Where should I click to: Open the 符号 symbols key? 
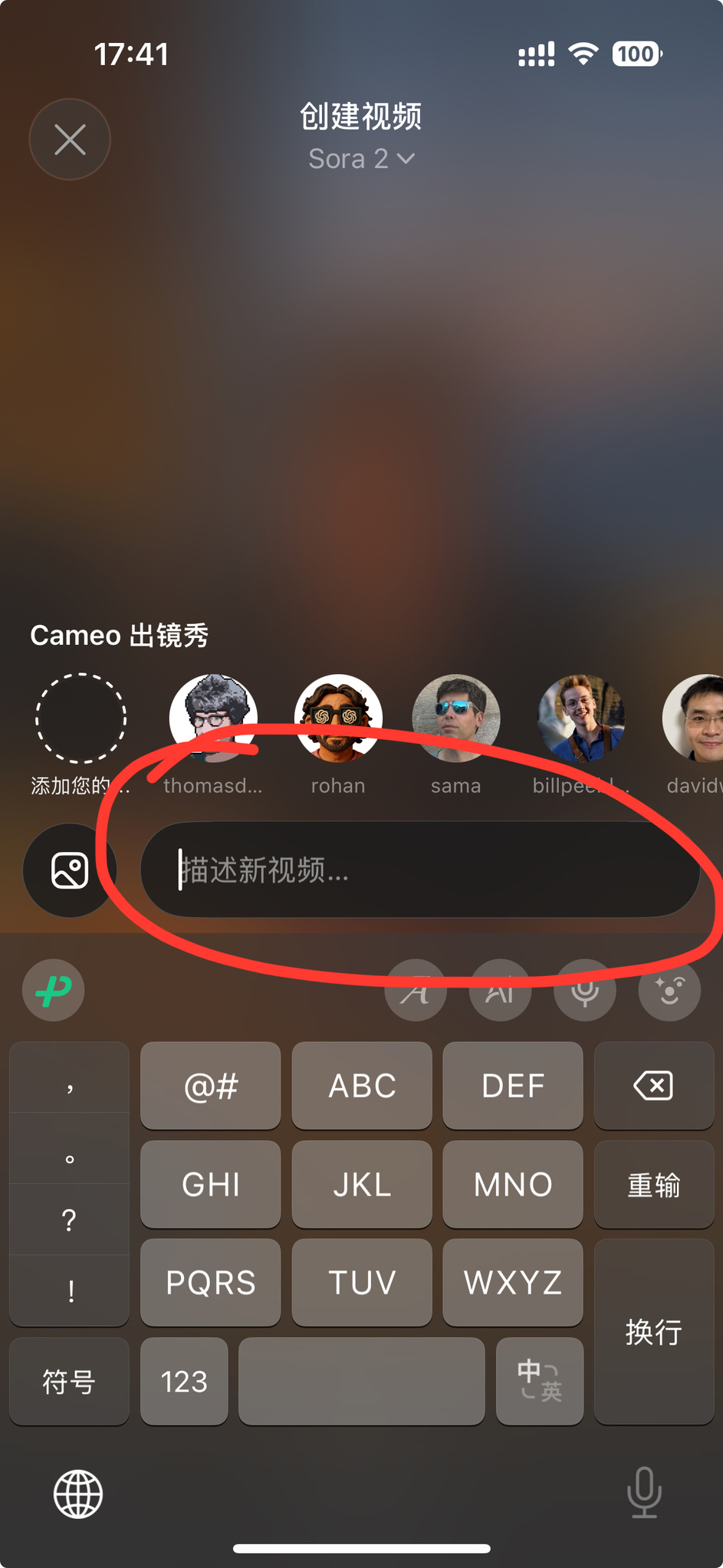pyautogui.click(x=69, y=1382)
